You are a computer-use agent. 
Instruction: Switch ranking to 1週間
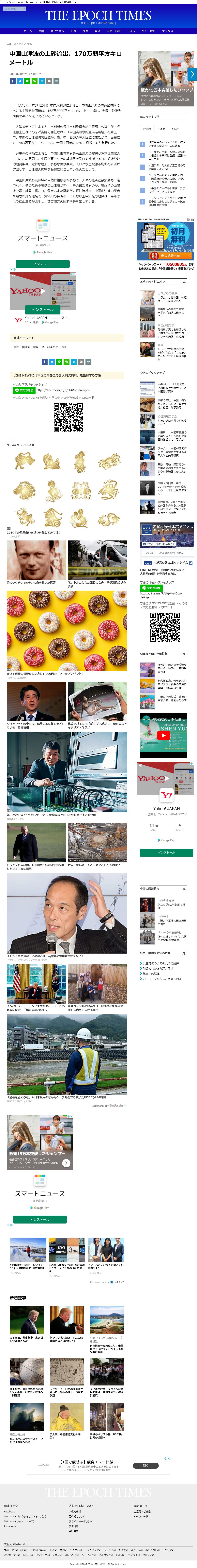[x=162, y=129]
